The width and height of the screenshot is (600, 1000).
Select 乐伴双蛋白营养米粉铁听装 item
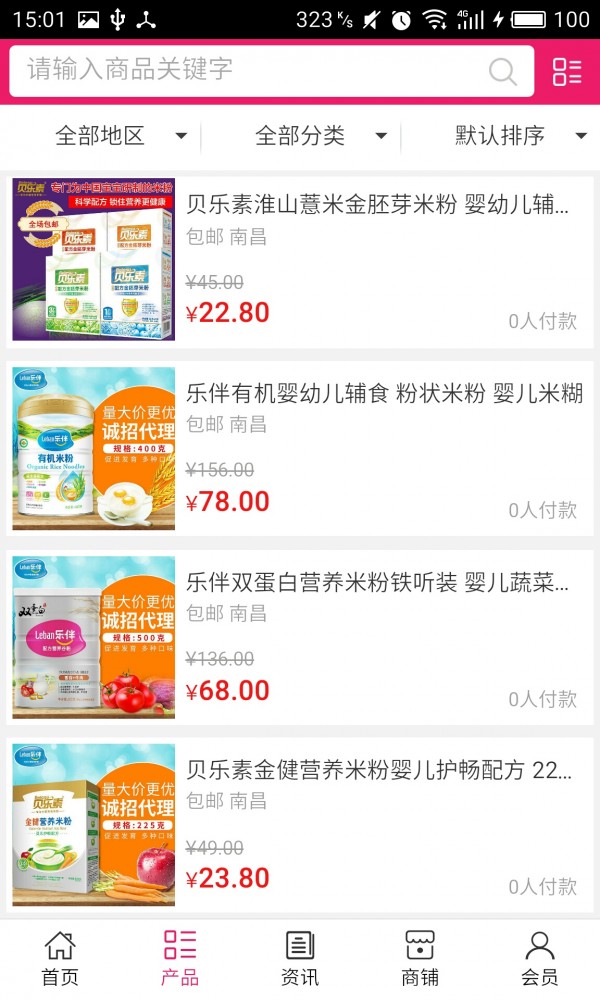click(x=378, y=583)
